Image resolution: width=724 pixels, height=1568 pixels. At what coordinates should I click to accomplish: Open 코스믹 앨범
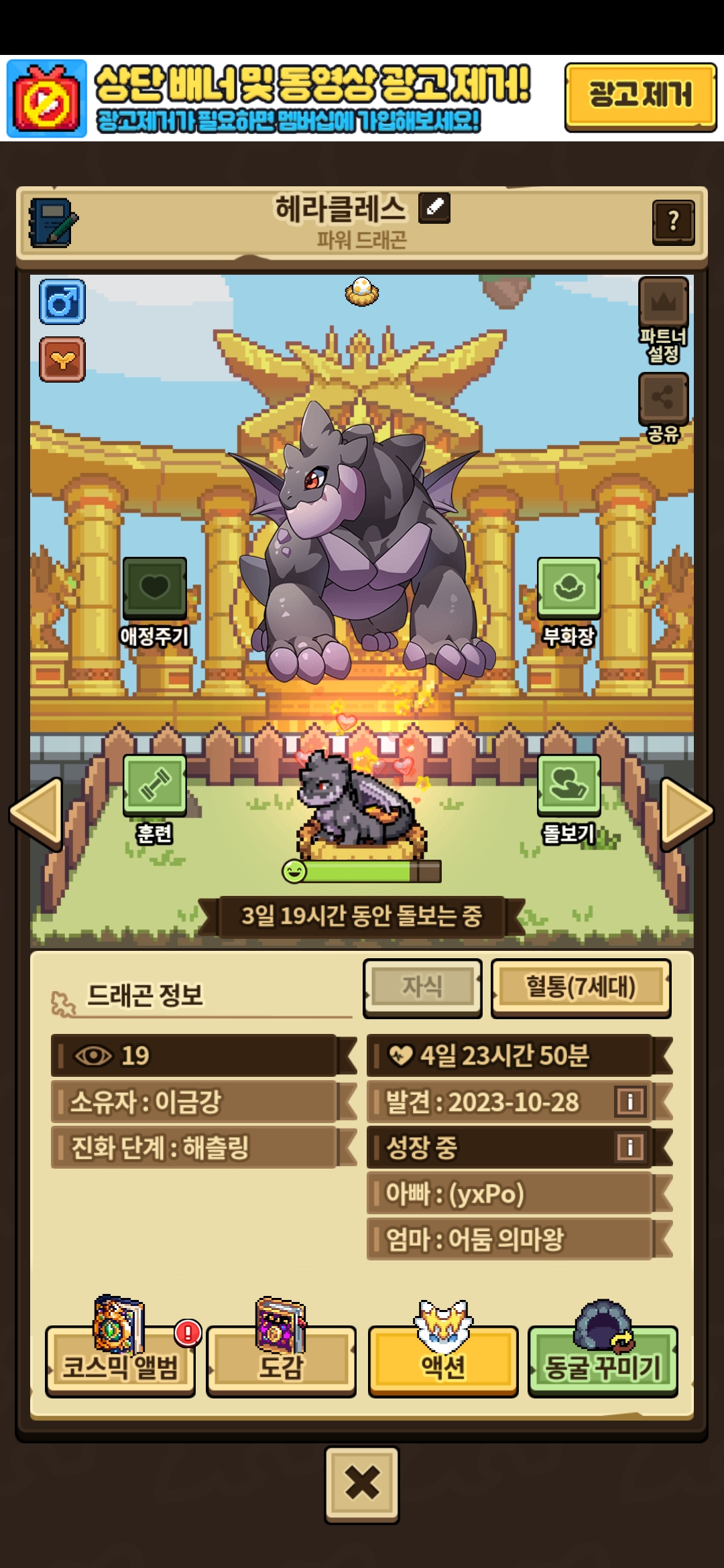pyautogui.click(x=121, y=1361)
